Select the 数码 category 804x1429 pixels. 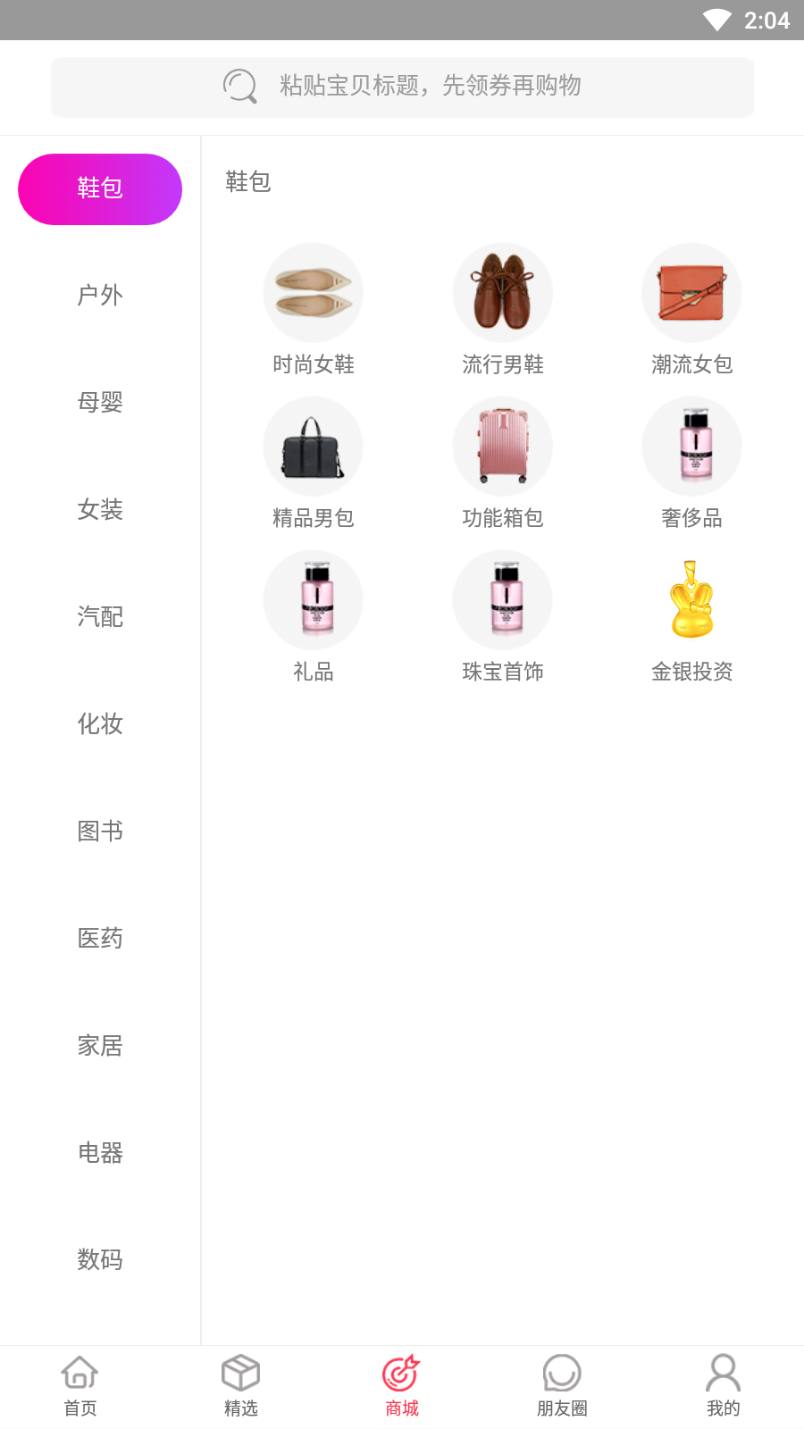point(100,1259)
